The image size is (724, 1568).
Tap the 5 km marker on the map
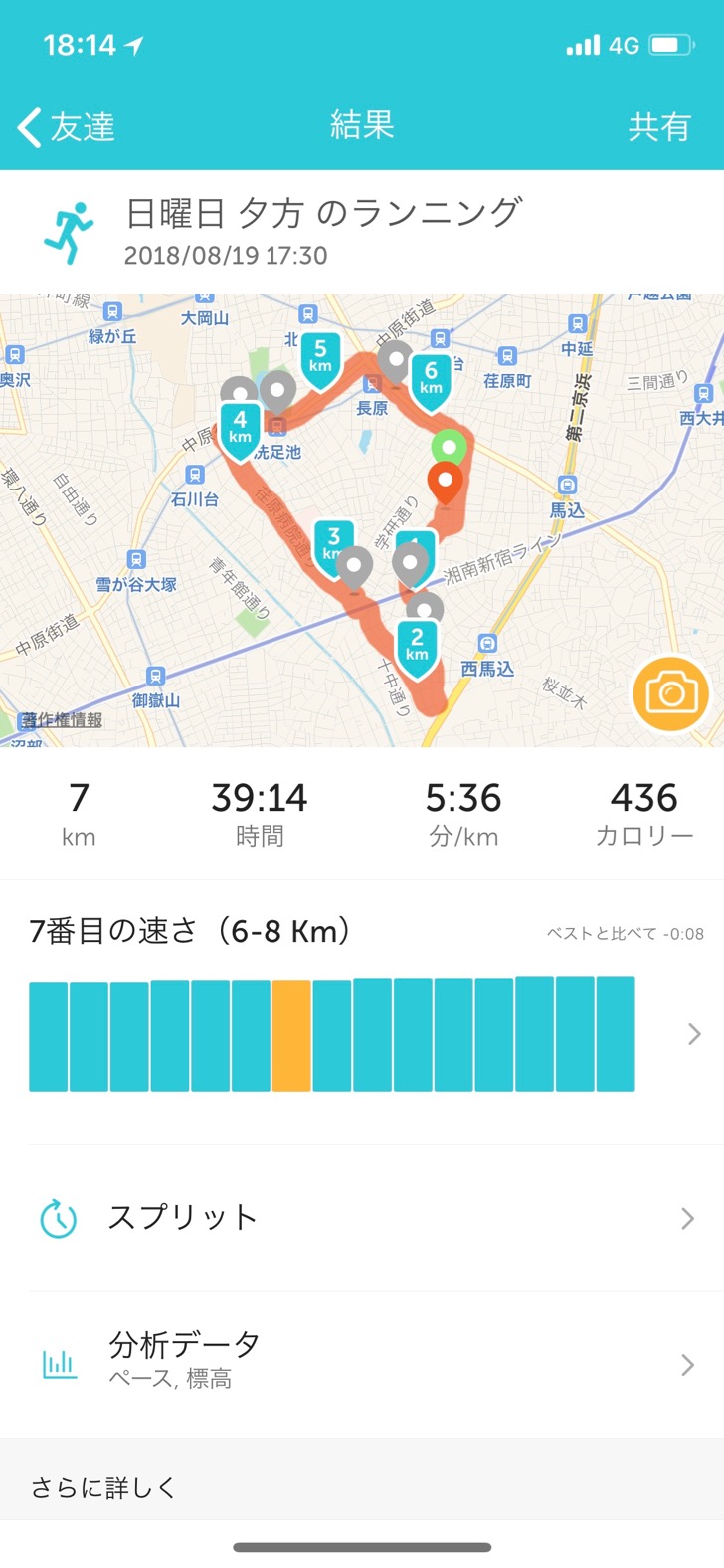[320, 360]
